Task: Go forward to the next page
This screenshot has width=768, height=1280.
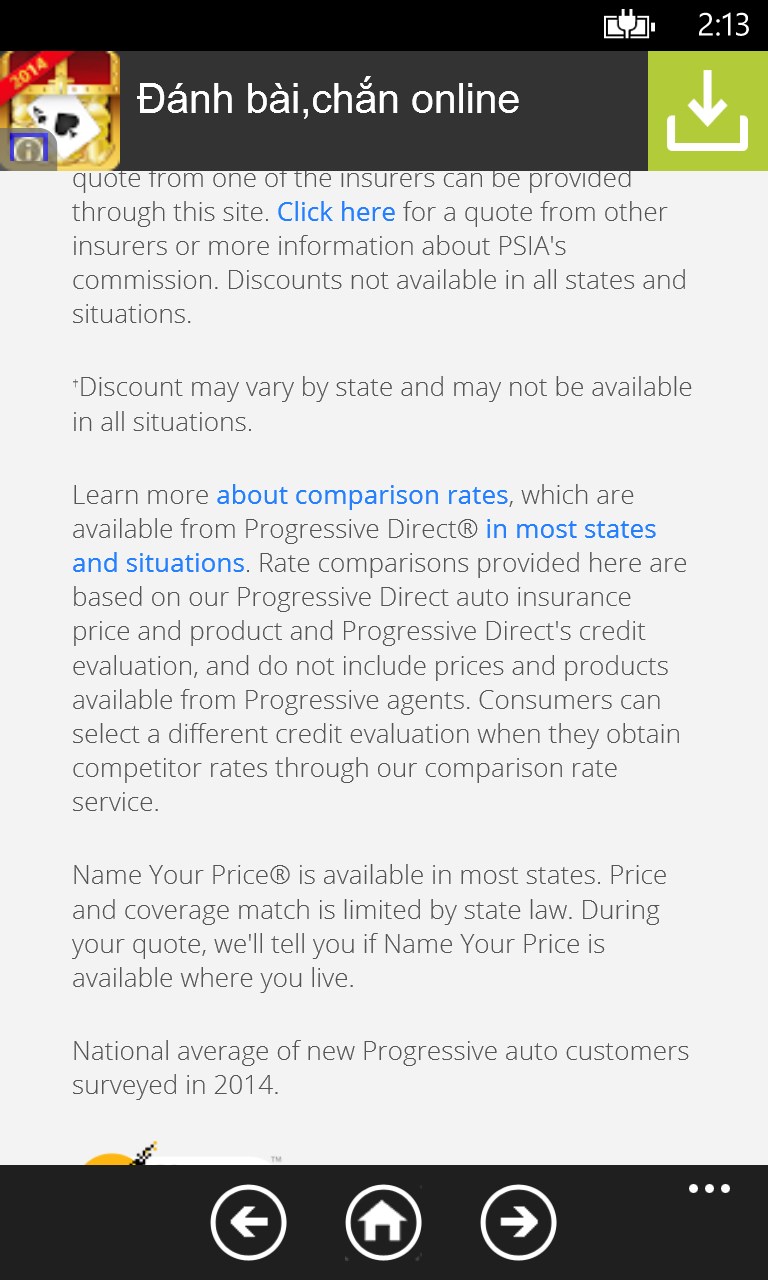Action: pos(518,1221)
